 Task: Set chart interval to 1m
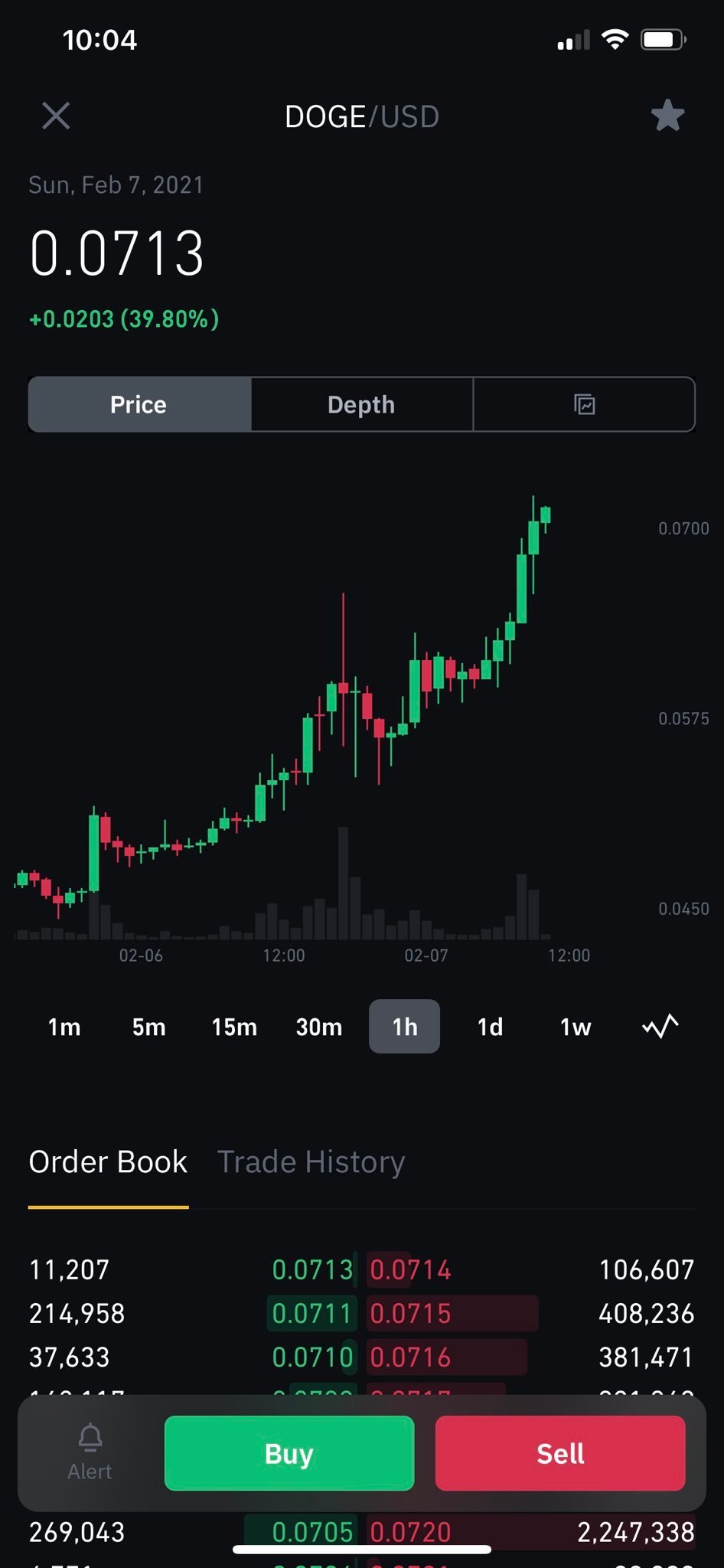click(64, 1027)
